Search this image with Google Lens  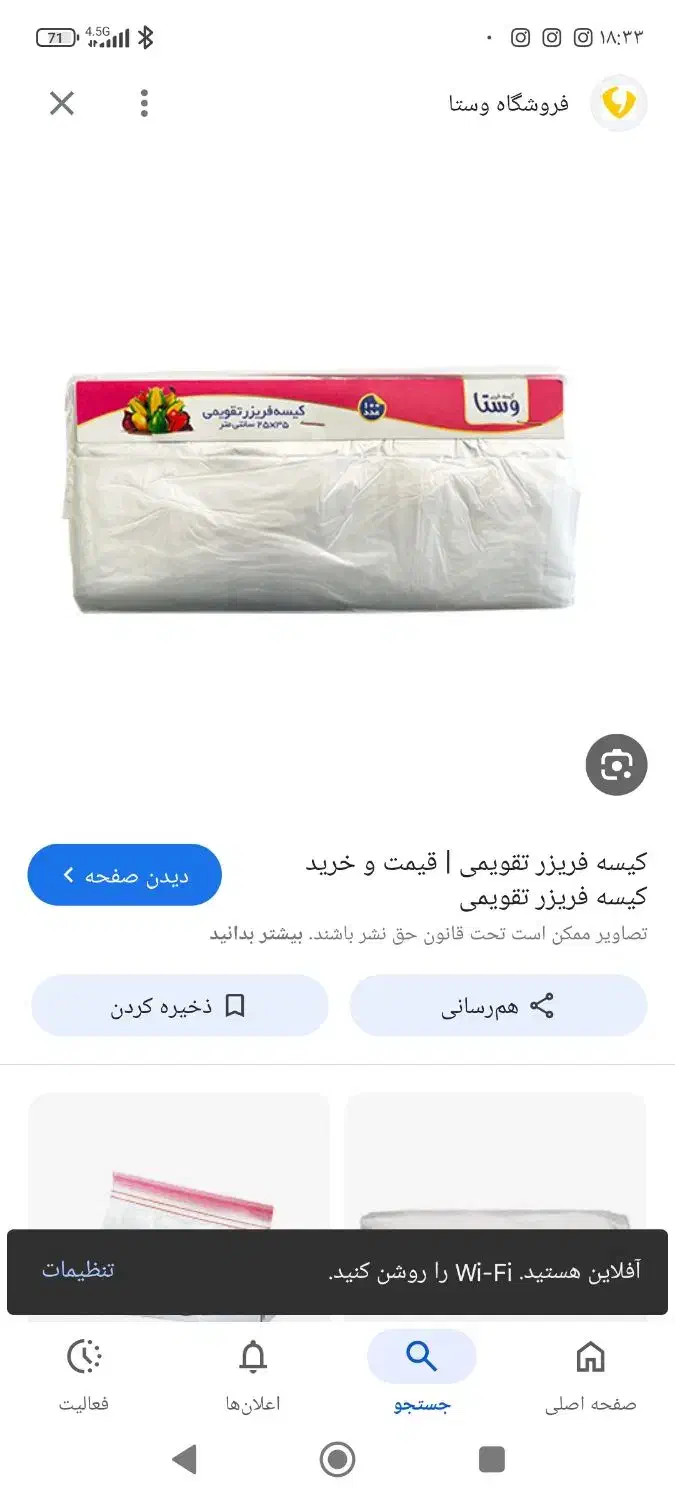point(616,765)
